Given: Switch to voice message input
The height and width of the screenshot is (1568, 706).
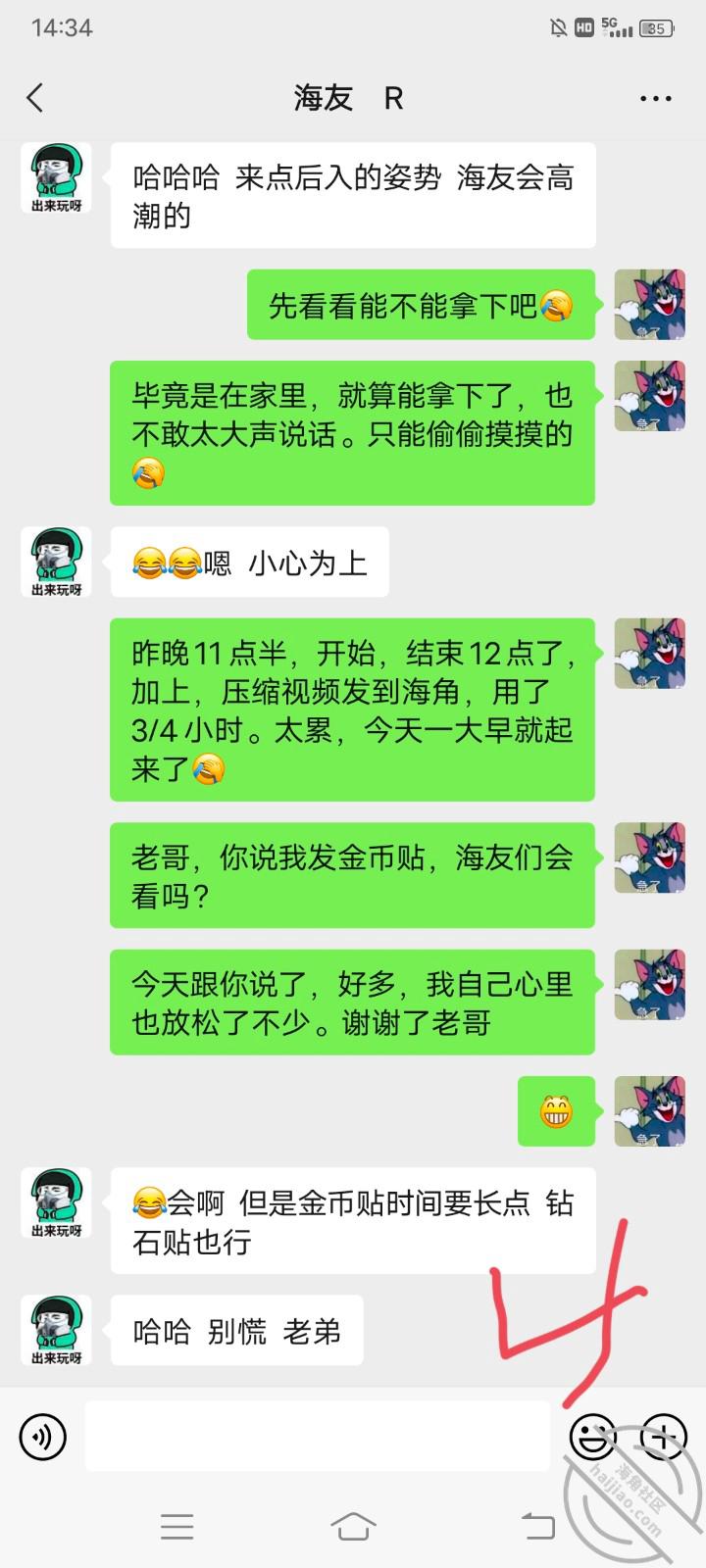Looking at the screenshot, I should (x=43, y=1437).
